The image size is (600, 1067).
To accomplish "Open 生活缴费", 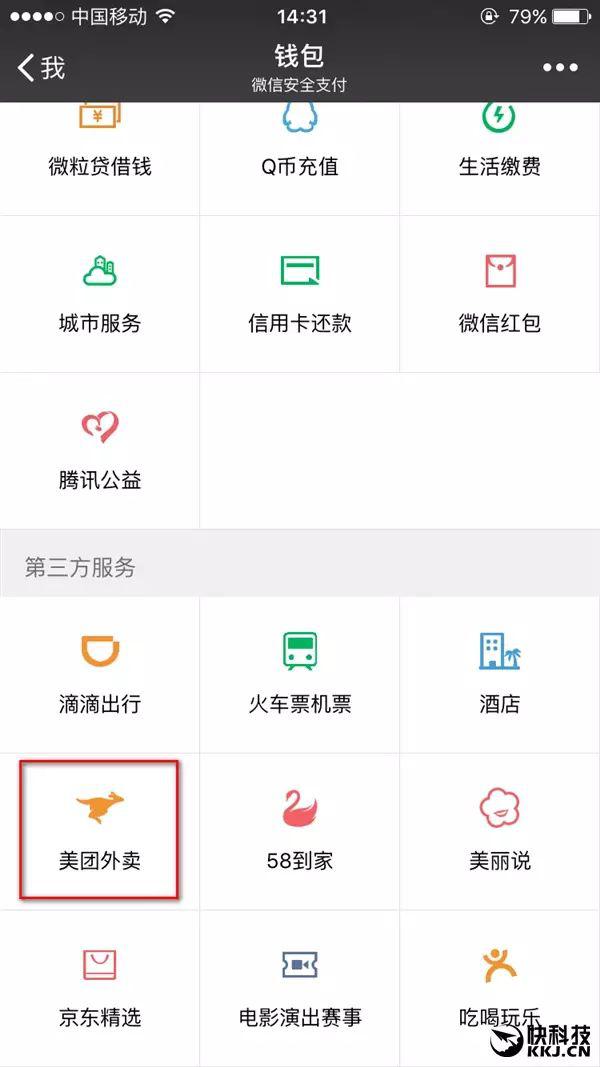I will [x=500, y=159].
